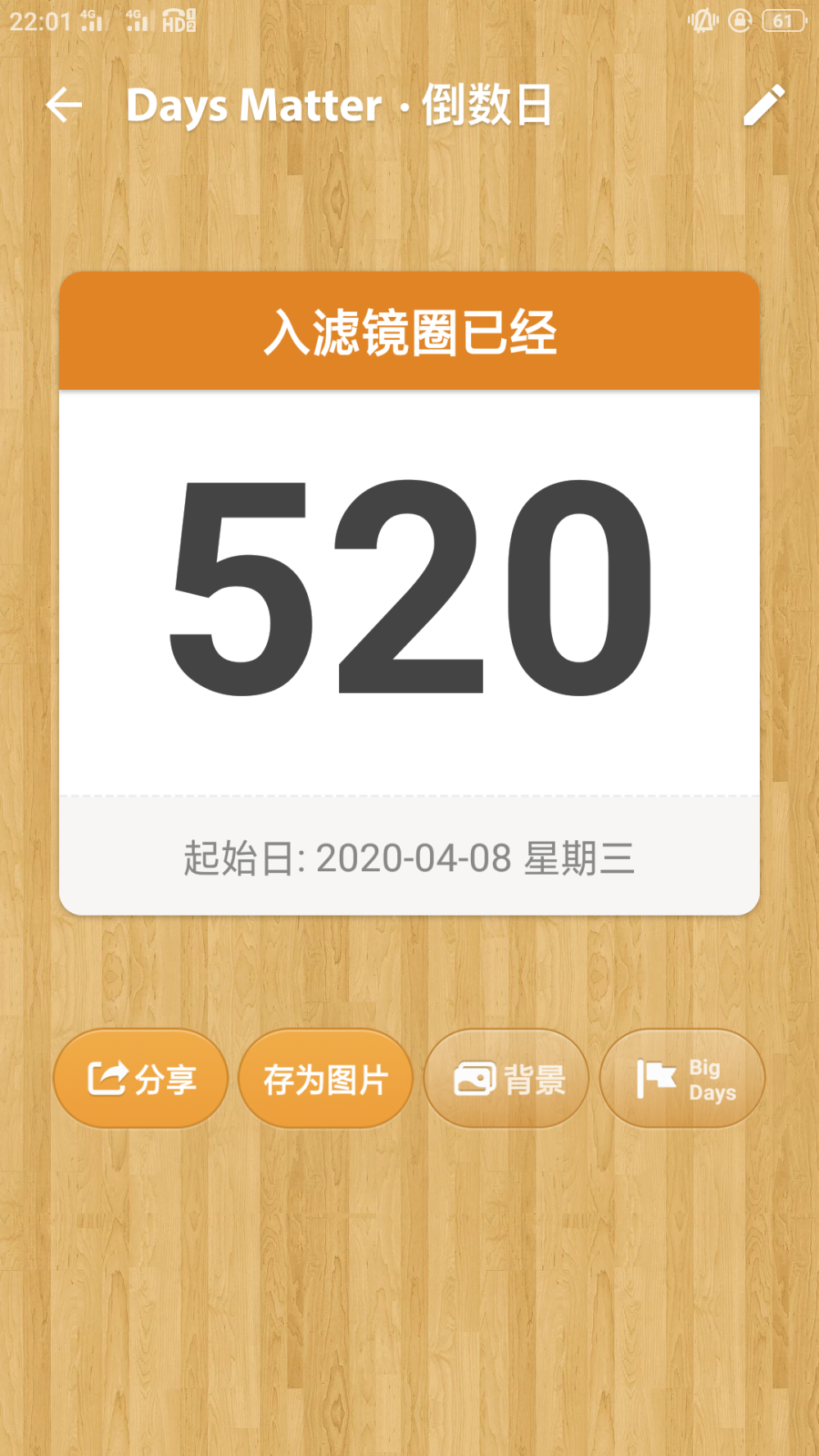Tap the share icon on 分享 button
Image resolution: width=819 pixels, height=1456 pixels.
click(x=107, y=1078)
